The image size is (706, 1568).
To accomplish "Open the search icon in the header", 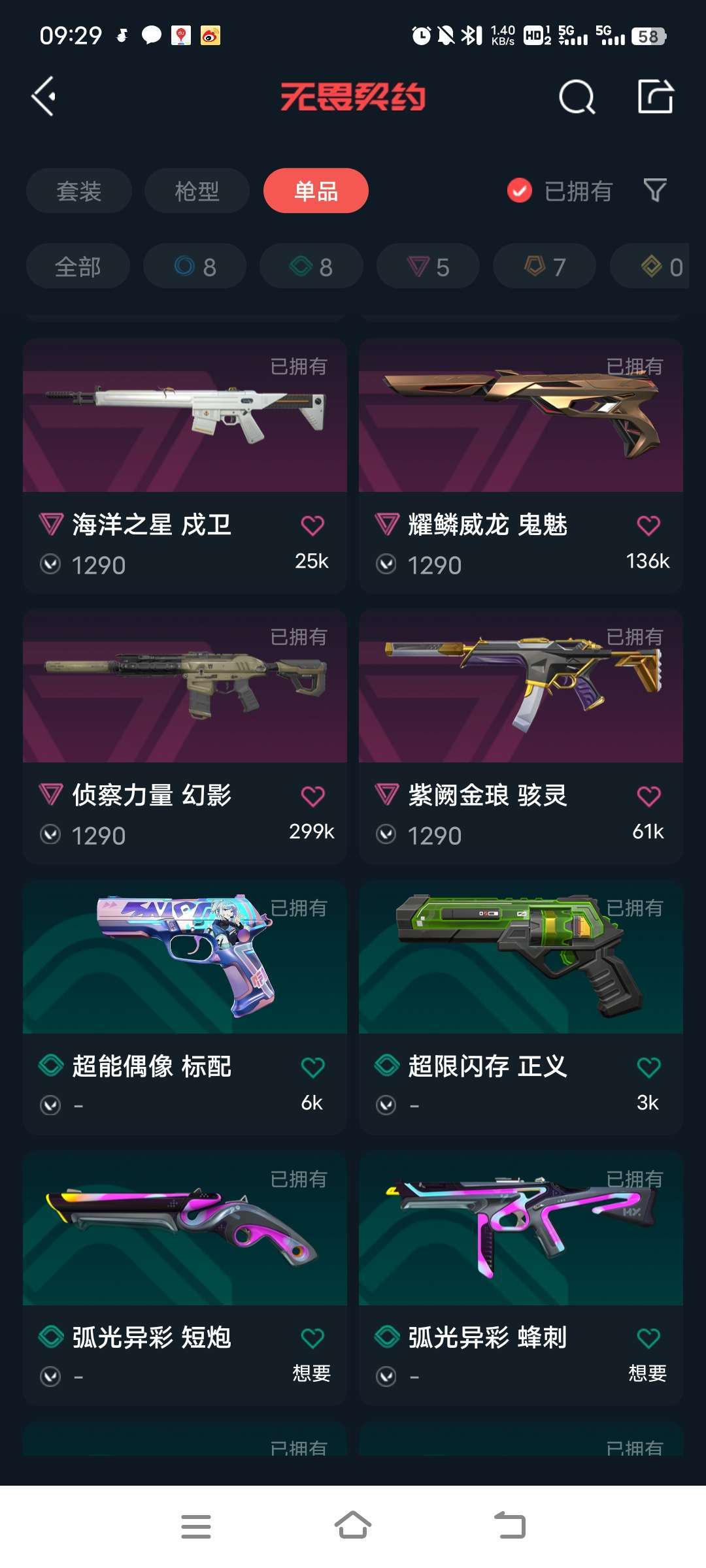I will coord(577,97).
